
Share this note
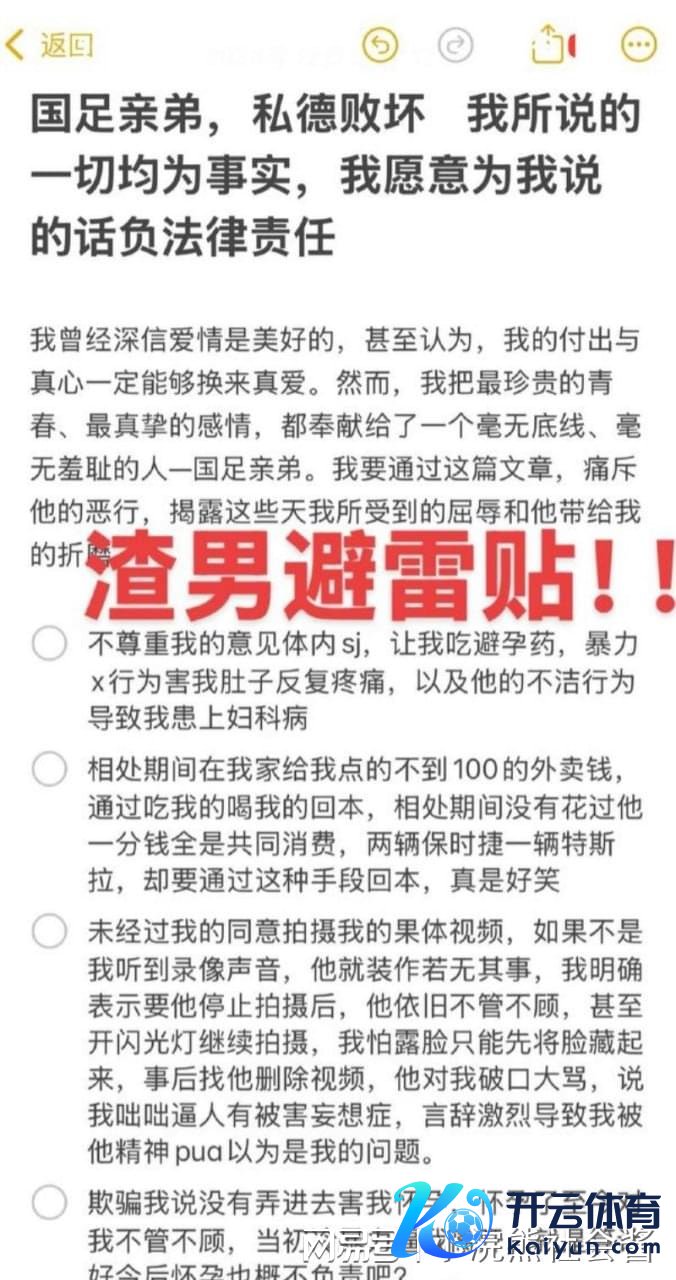coord(546,45)
